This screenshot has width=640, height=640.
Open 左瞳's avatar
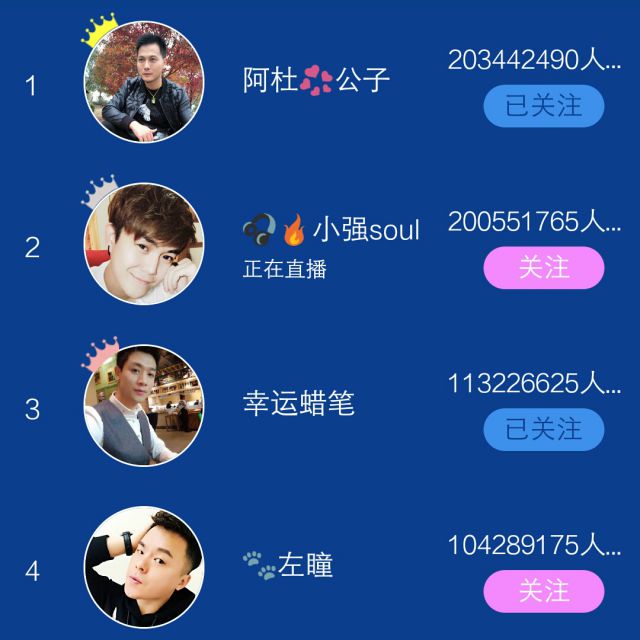click(144, 567)
